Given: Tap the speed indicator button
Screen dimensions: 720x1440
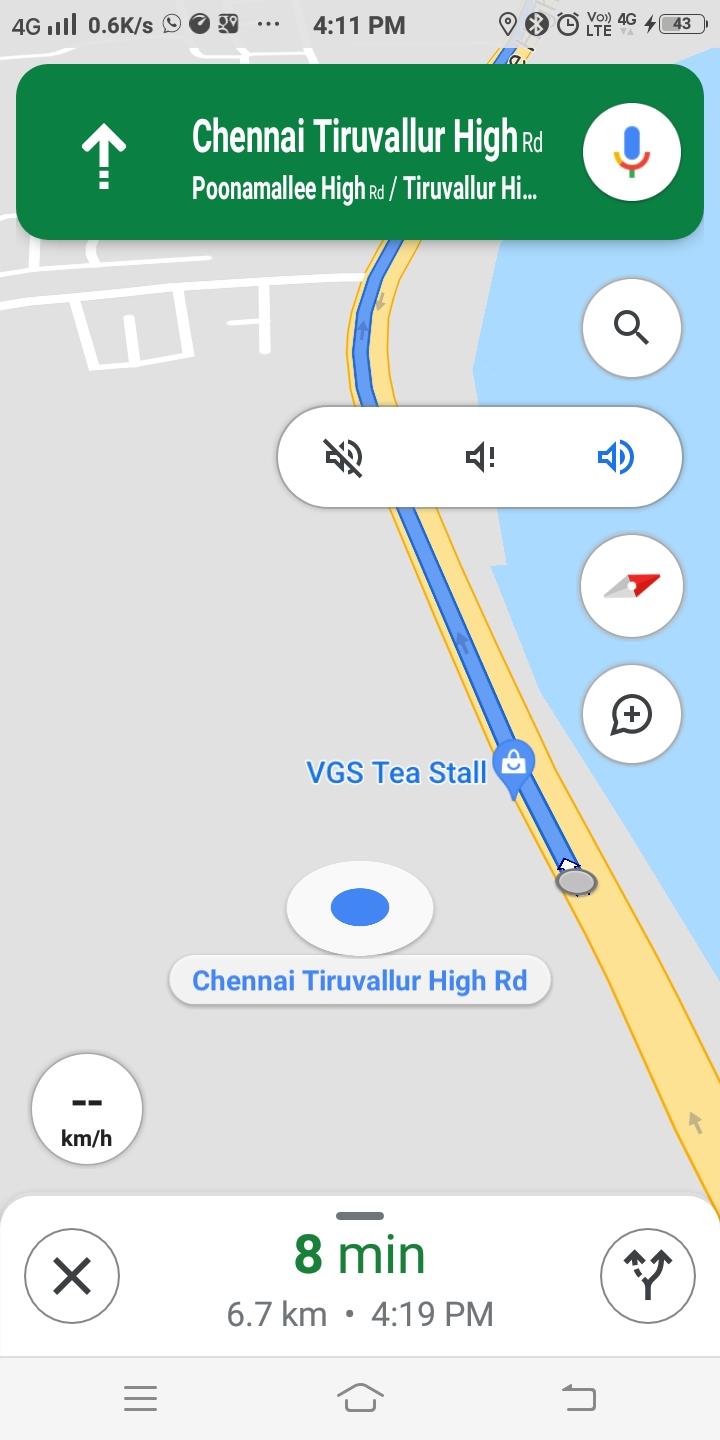Looking at the screenshot, I should tap(87, 1108).
